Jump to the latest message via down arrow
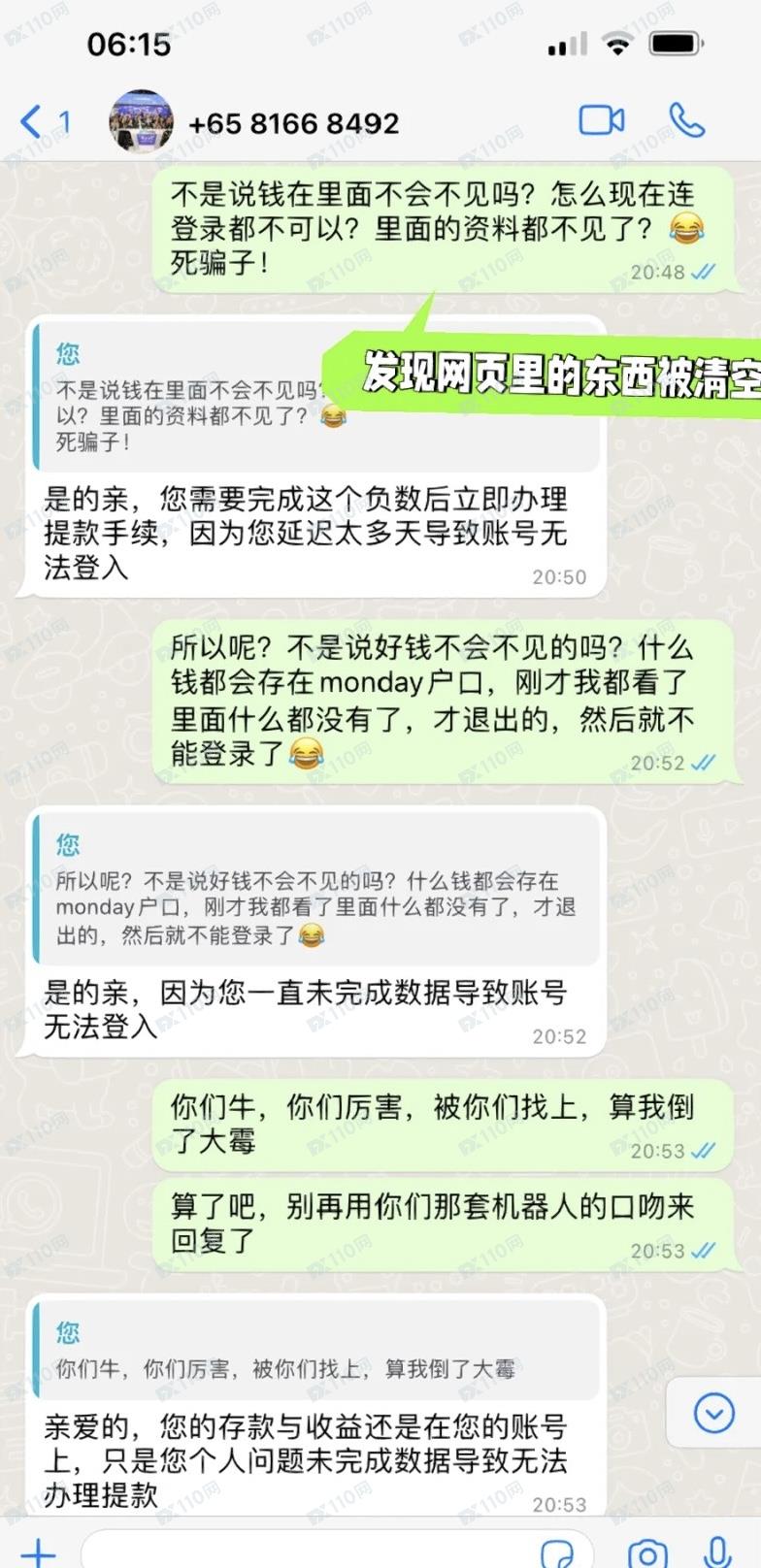Viewport: 761px width, 1568px height. pyautogui.click(x=713, y=1413)
